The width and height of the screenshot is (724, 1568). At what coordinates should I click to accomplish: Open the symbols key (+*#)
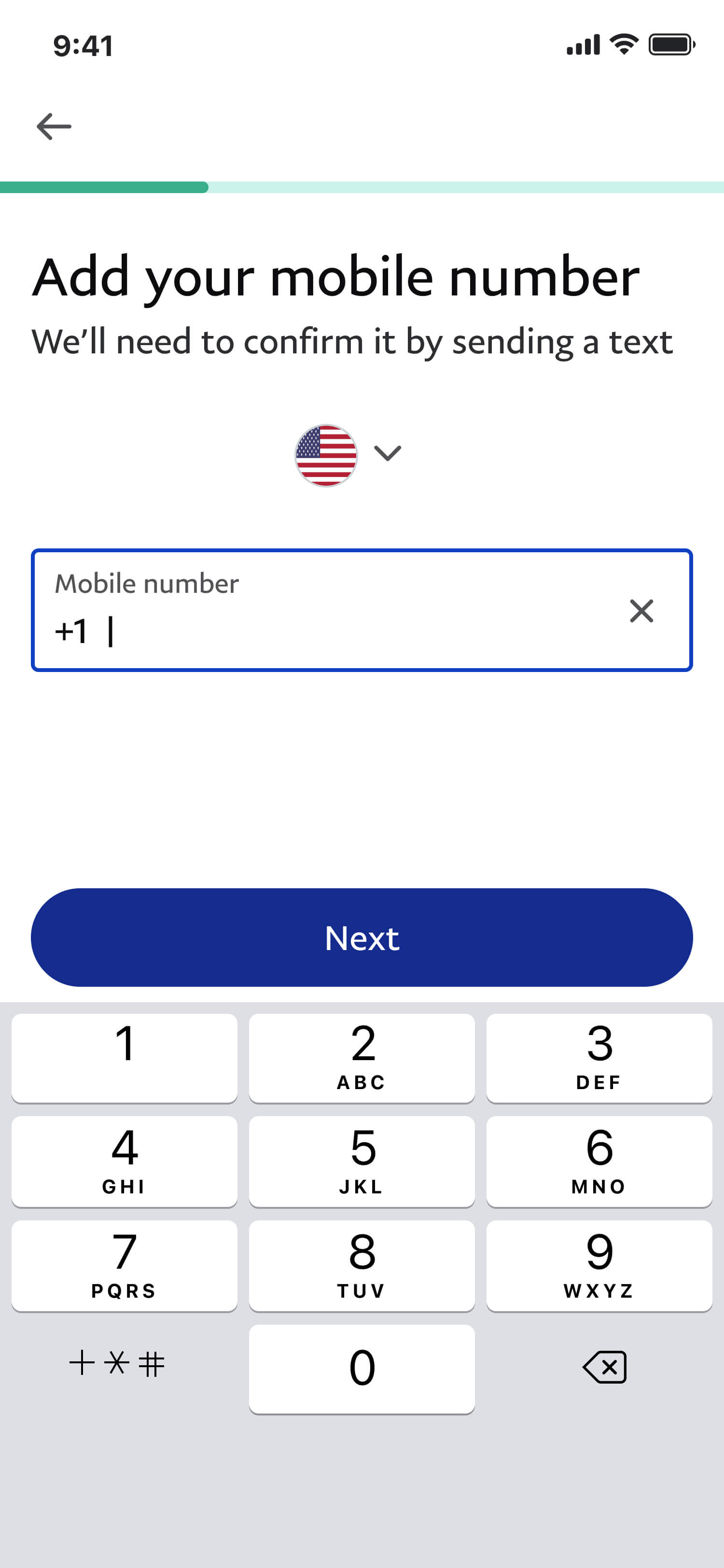click(x=117, y=1363)
